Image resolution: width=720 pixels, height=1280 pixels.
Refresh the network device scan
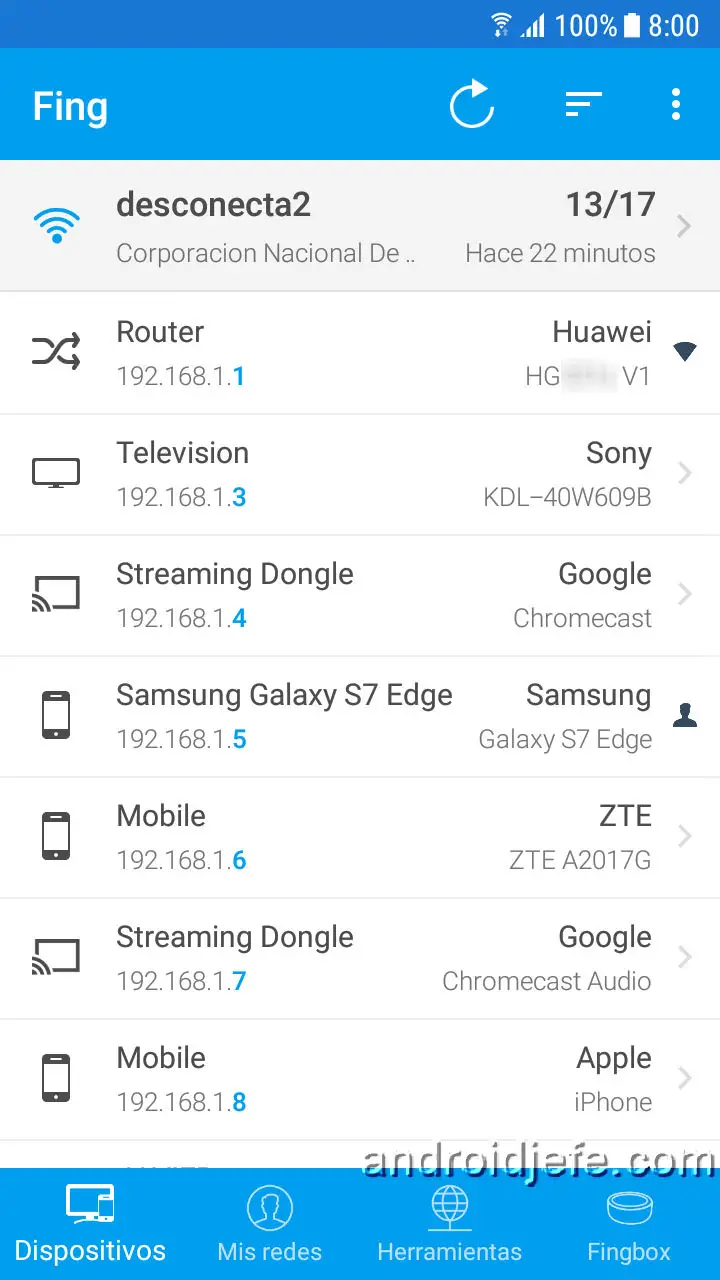tap(471, 104)
